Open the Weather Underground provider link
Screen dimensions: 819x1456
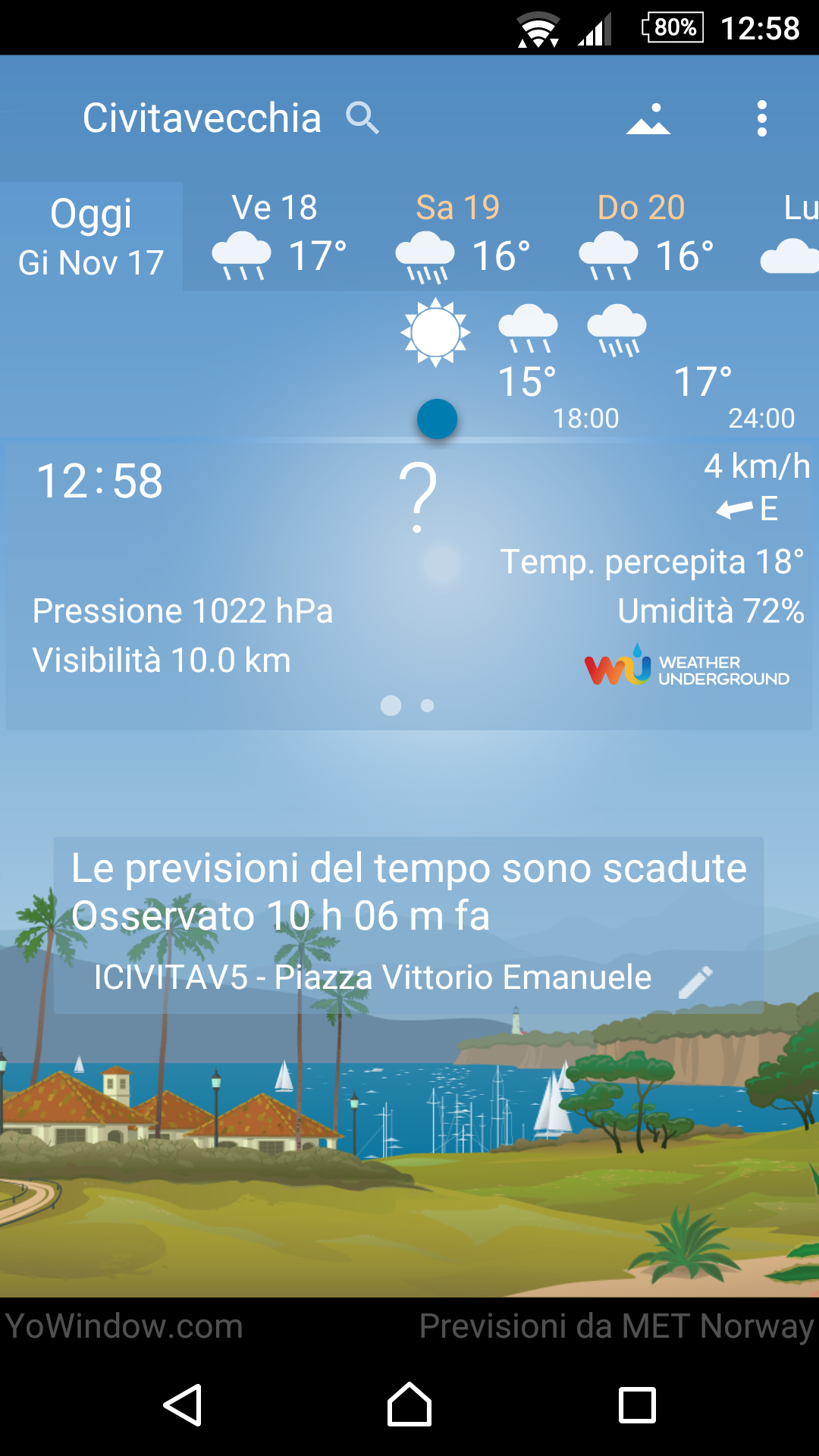click(687, 666)
